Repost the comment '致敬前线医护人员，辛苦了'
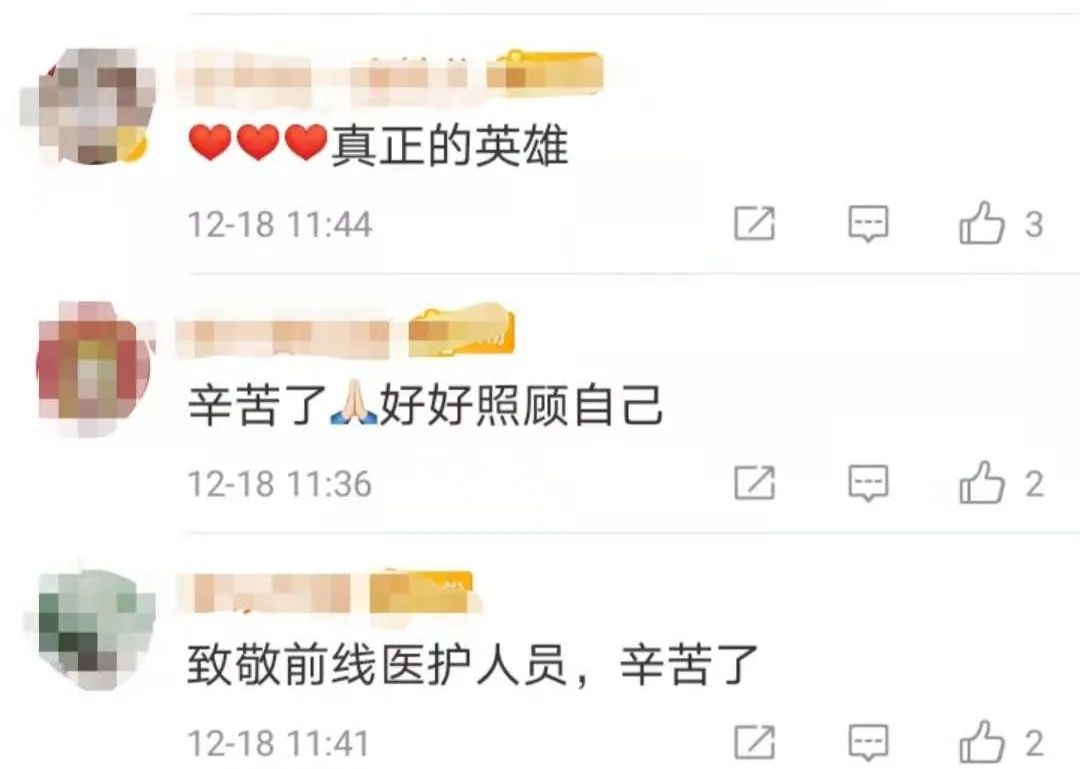Image resolution: width=1080 pixels, height=769 pixels. tap(755, 742)
